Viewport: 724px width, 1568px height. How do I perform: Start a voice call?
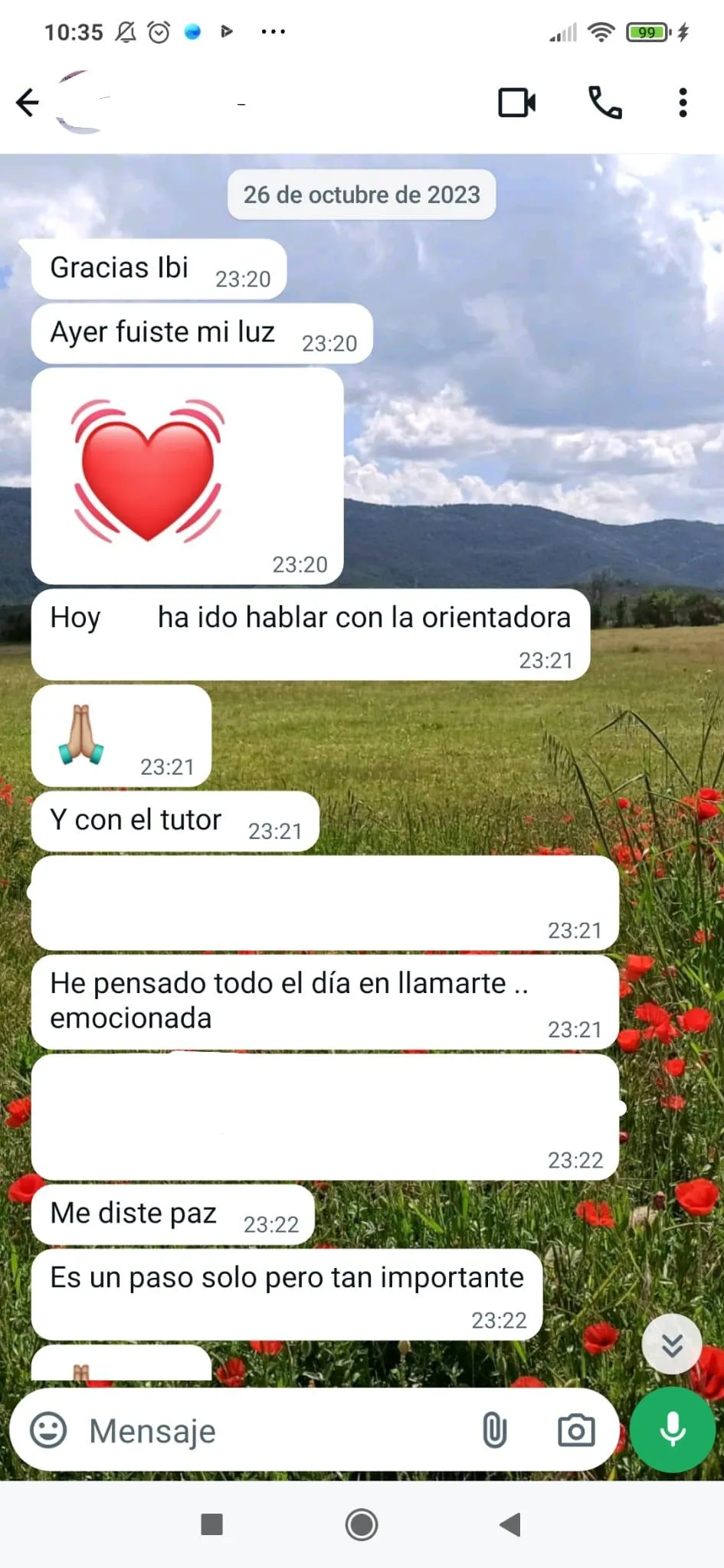[x=604, y=103]
